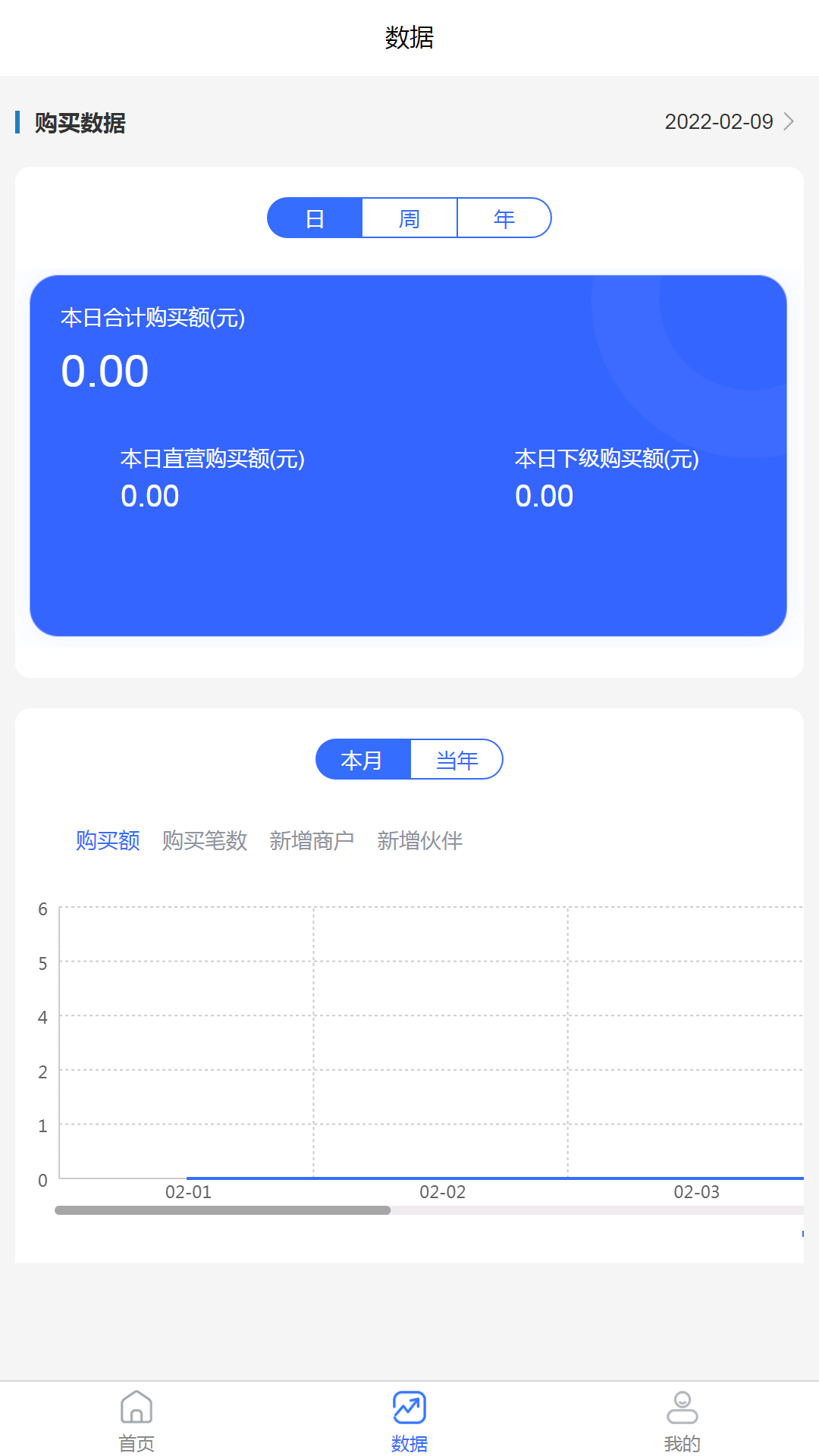The width and height of the screenshot is (819, 1456).
Task: Show the 购买笔数 chart
Action: 205,840
